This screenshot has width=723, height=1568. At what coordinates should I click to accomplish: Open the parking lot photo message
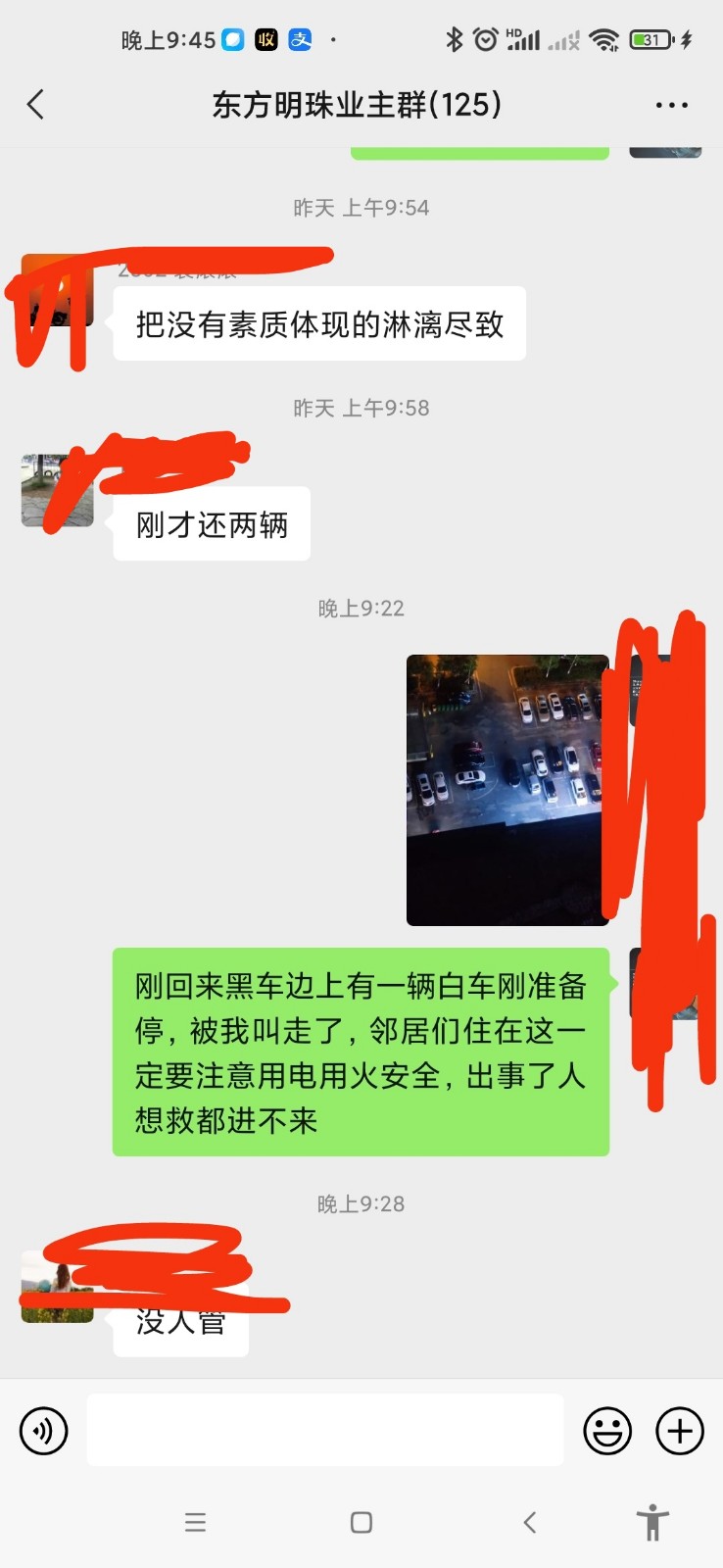[x=507, y=790]
